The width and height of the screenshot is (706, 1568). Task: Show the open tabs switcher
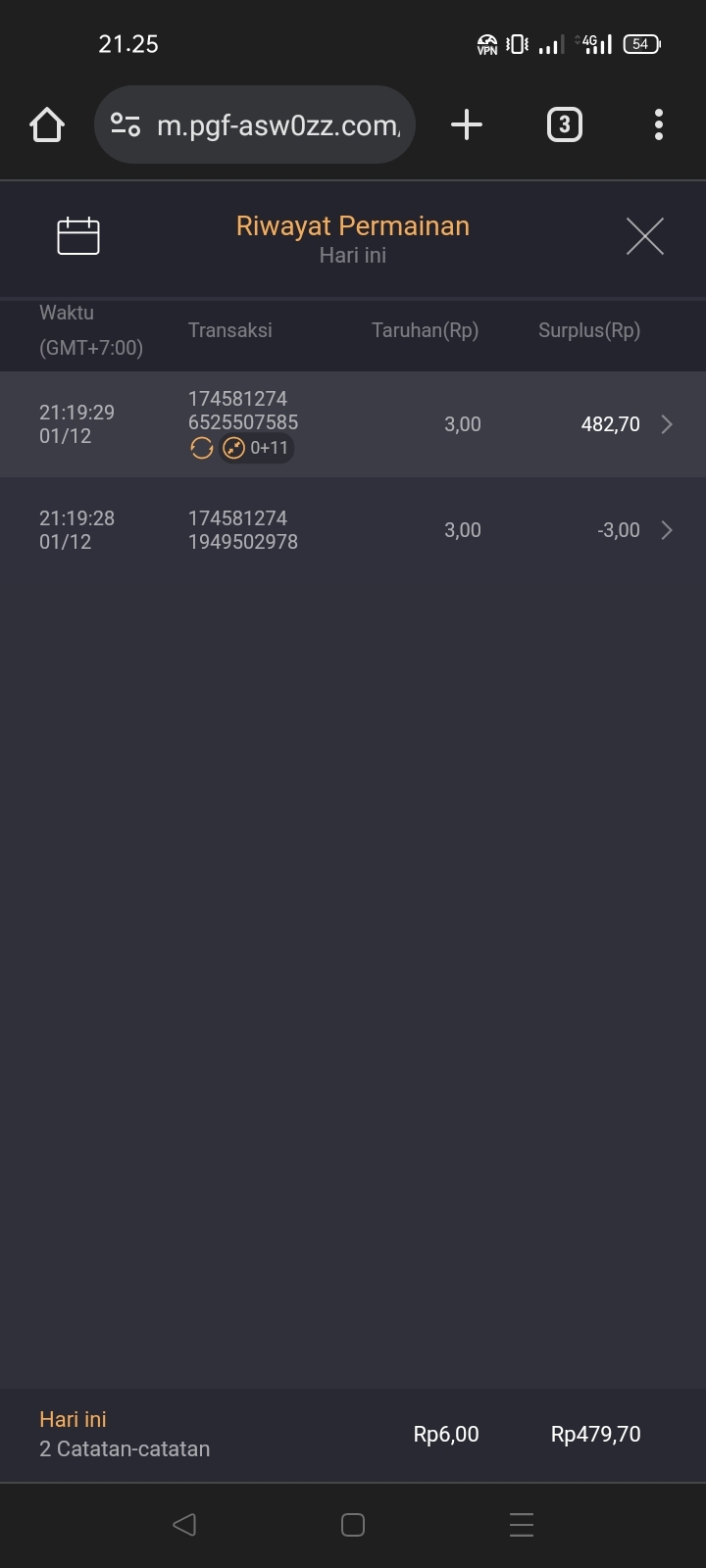point(564,124)
